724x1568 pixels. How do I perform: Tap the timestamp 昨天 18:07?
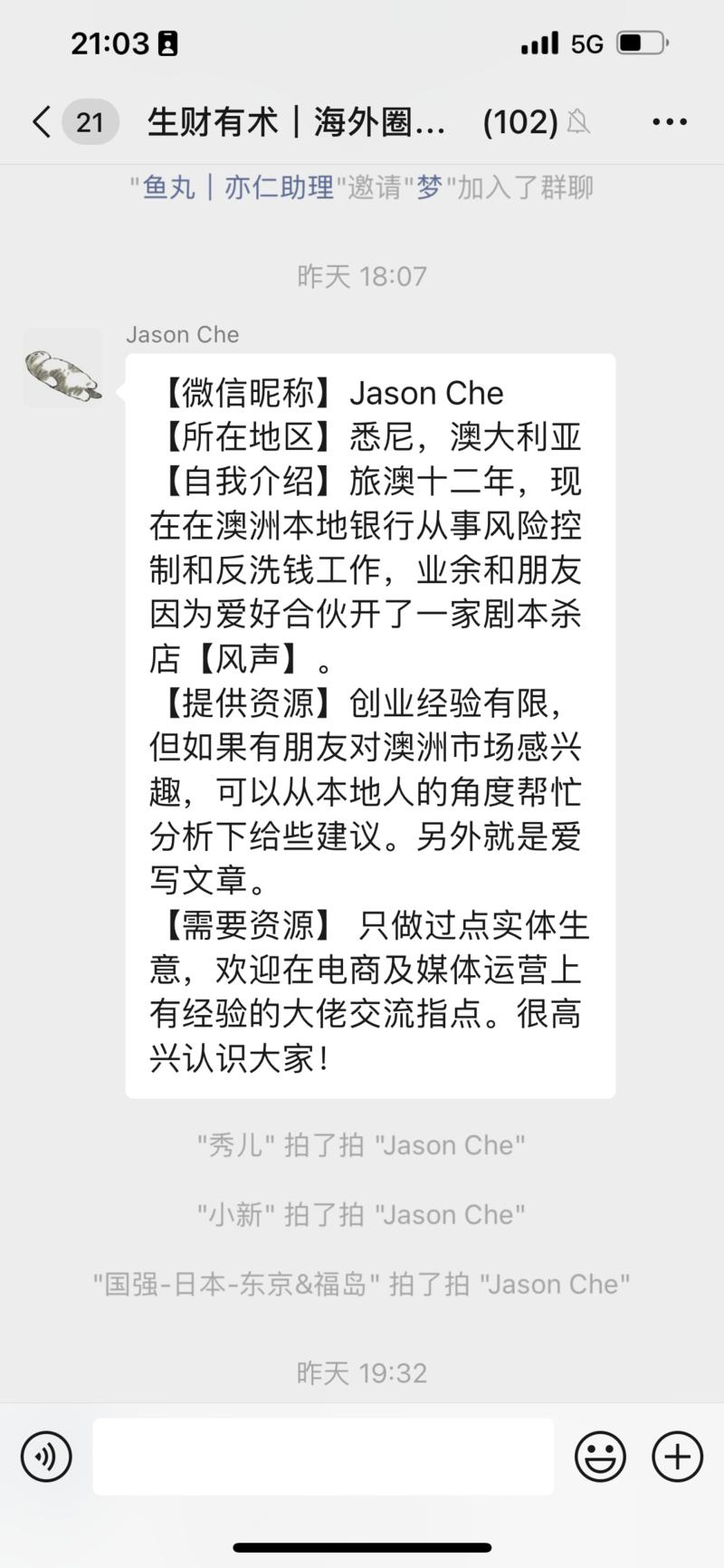[362, 276]
